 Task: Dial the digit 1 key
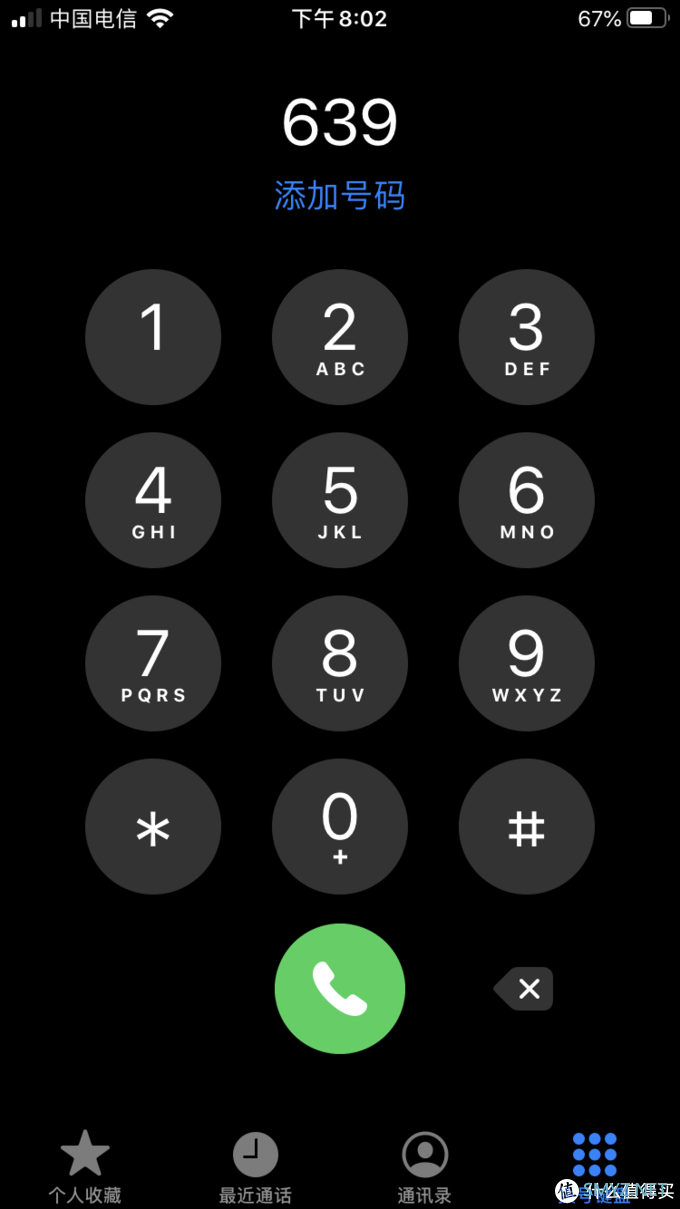[x=153, y=337]
